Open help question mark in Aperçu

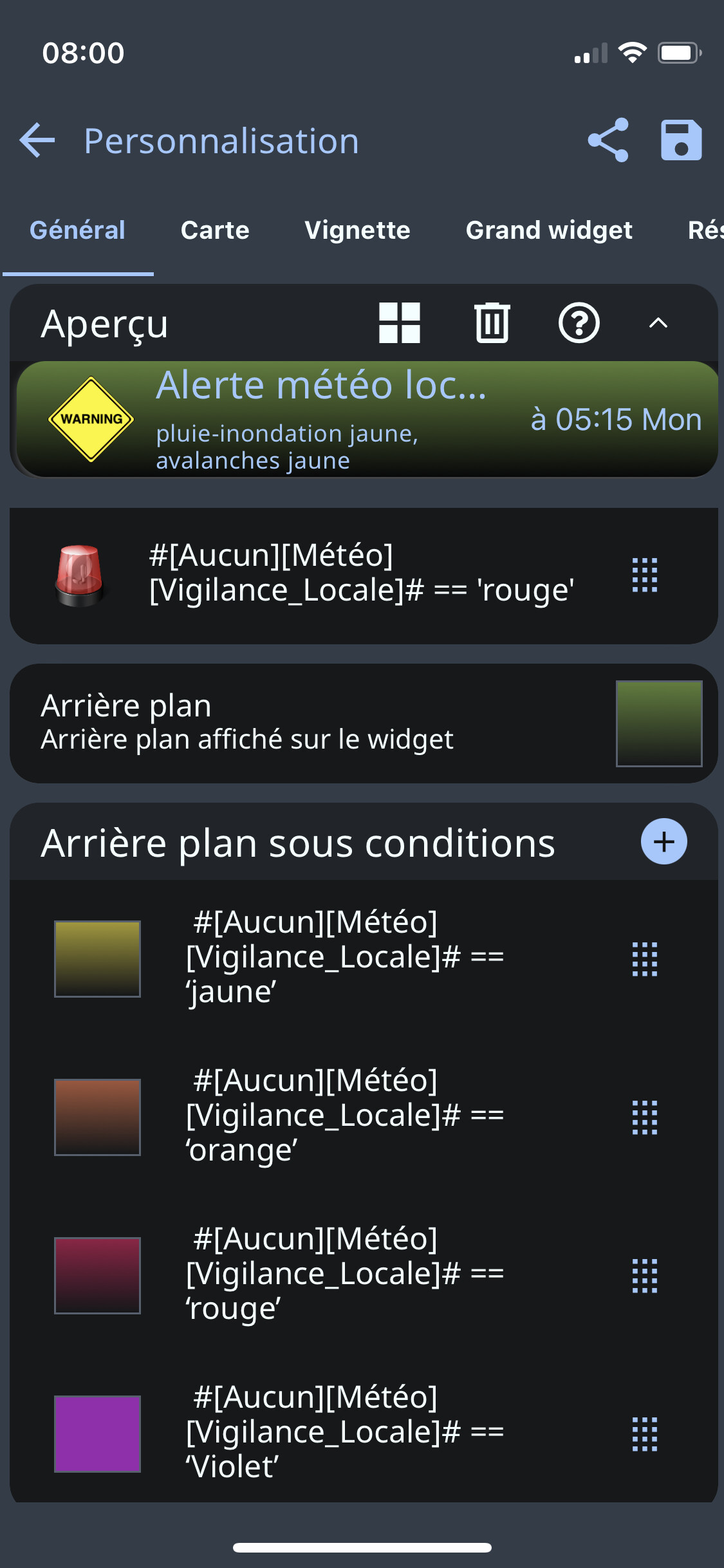point(579,323)
